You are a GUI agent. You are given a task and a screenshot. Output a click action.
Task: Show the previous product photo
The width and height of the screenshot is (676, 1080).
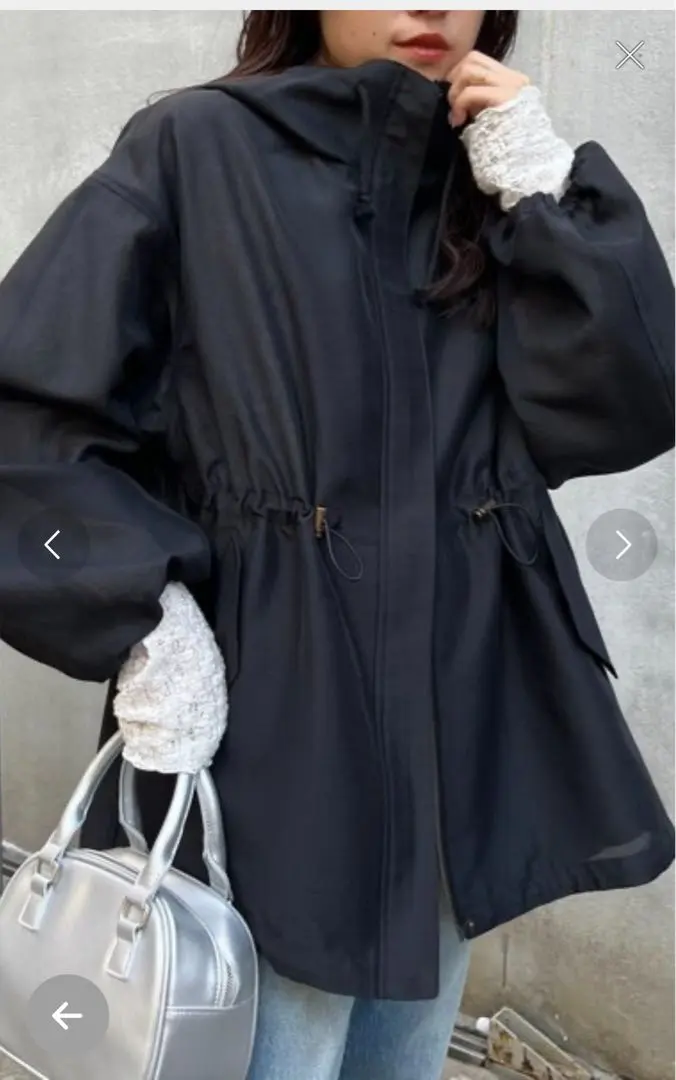click(x=53, y=545)
